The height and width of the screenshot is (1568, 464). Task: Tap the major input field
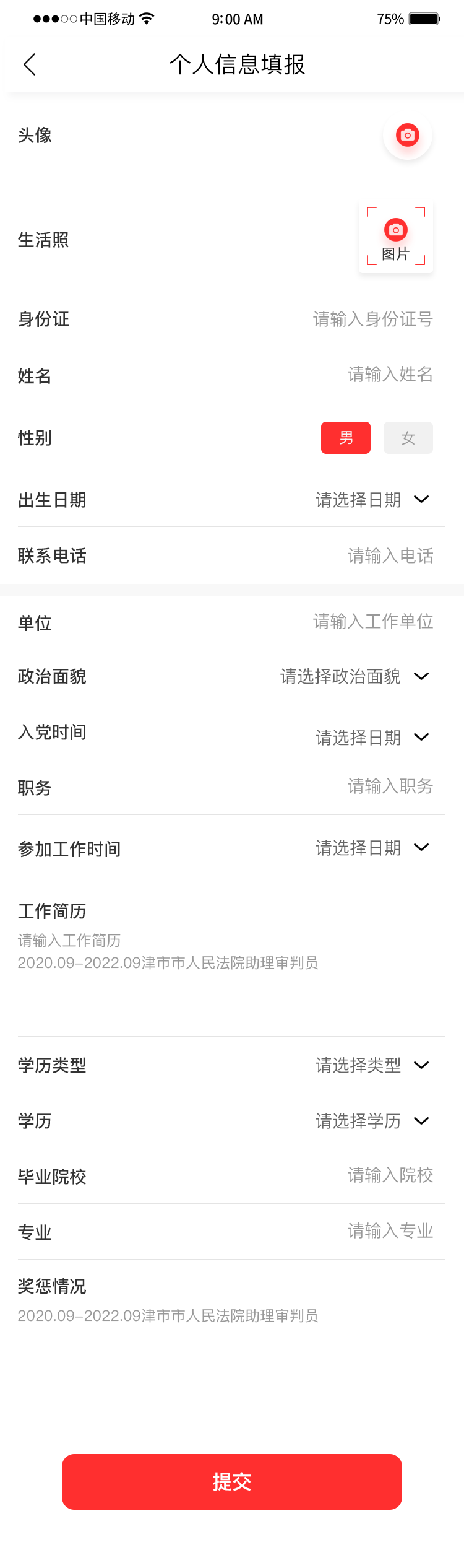[390, 1231]
